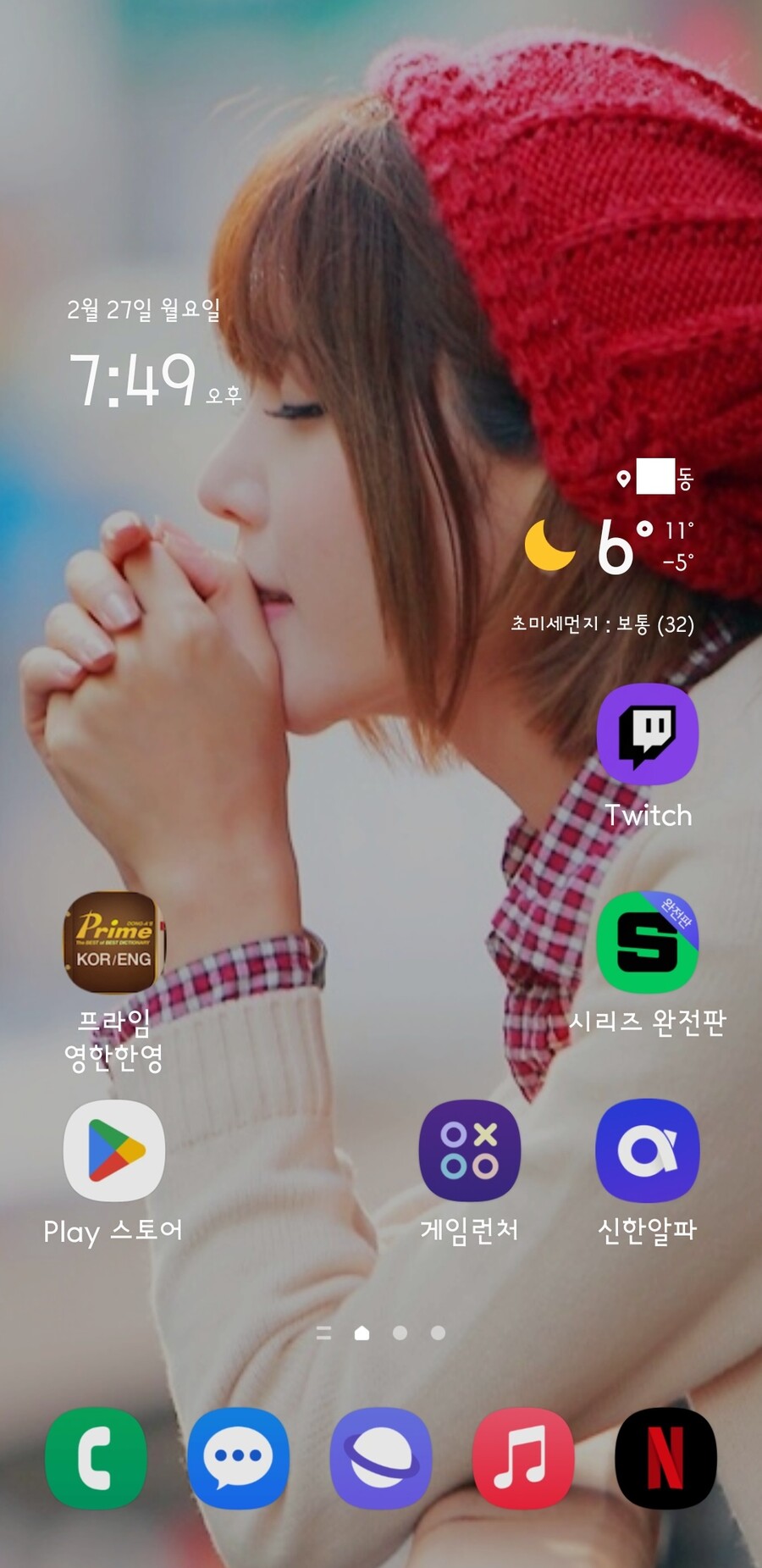Open the 신한알파 banking app

tap(648, 1150)
